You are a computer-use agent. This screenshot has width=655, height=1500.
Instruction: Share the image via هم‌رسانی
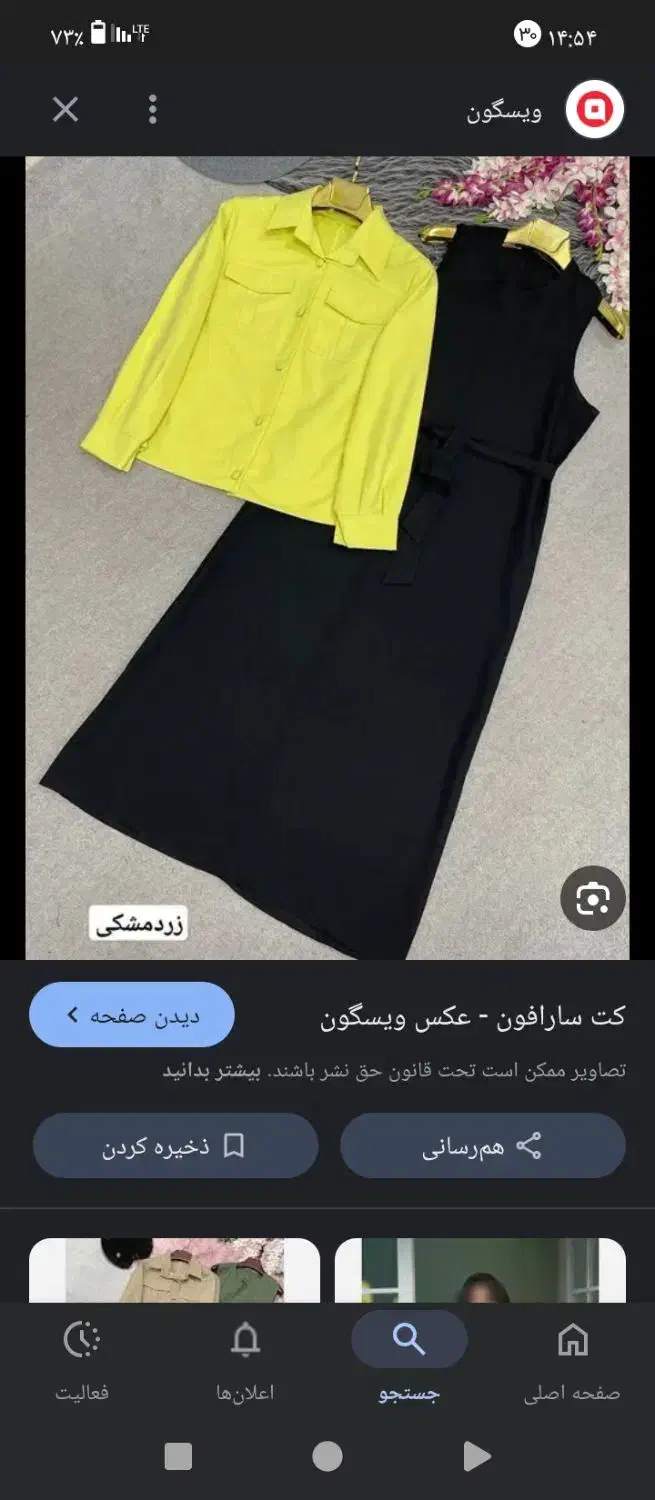(x=482, y=1146)
